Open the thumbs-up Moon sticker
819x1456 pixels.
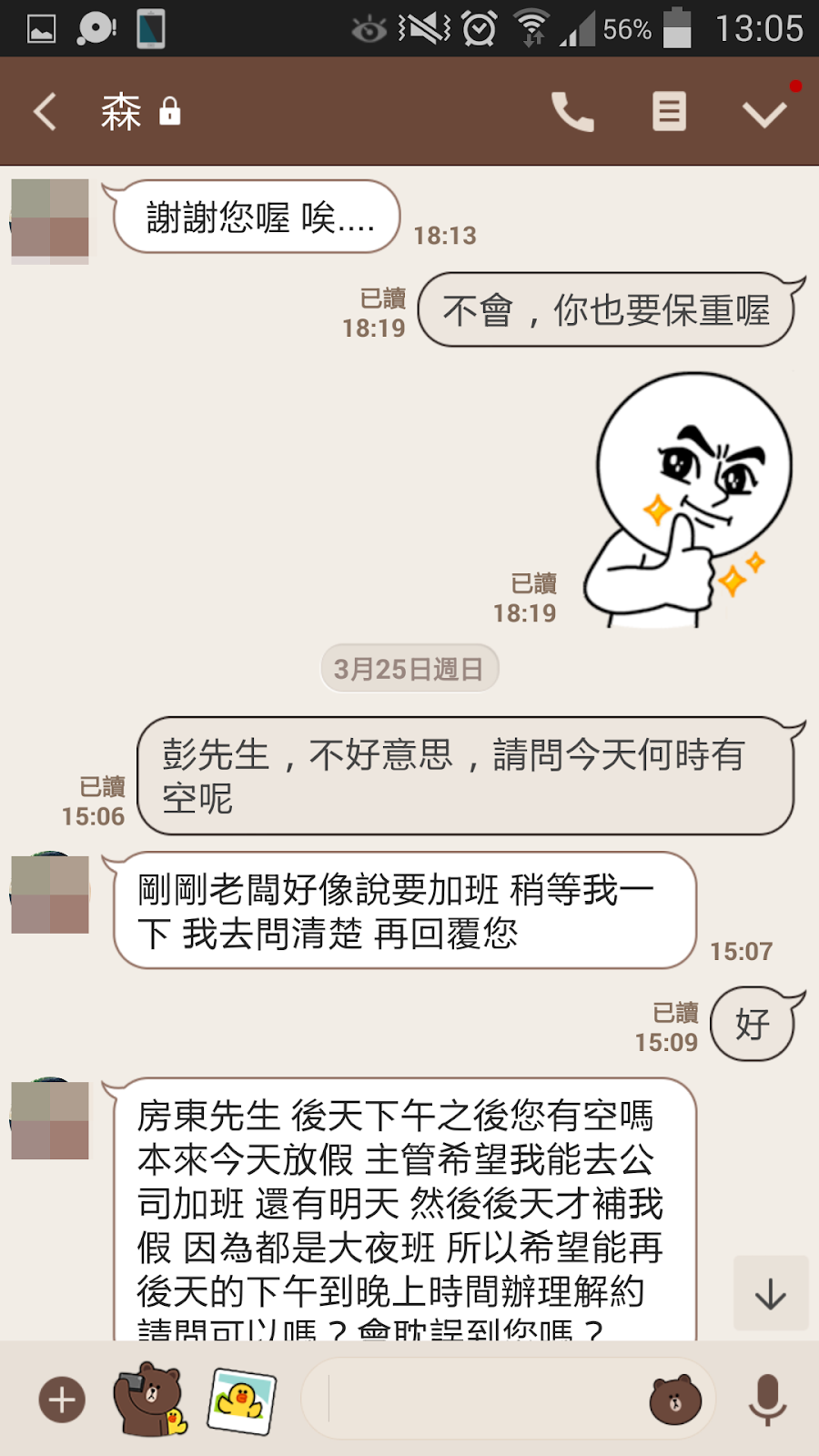pyautogui.click(x=687, y=500)
